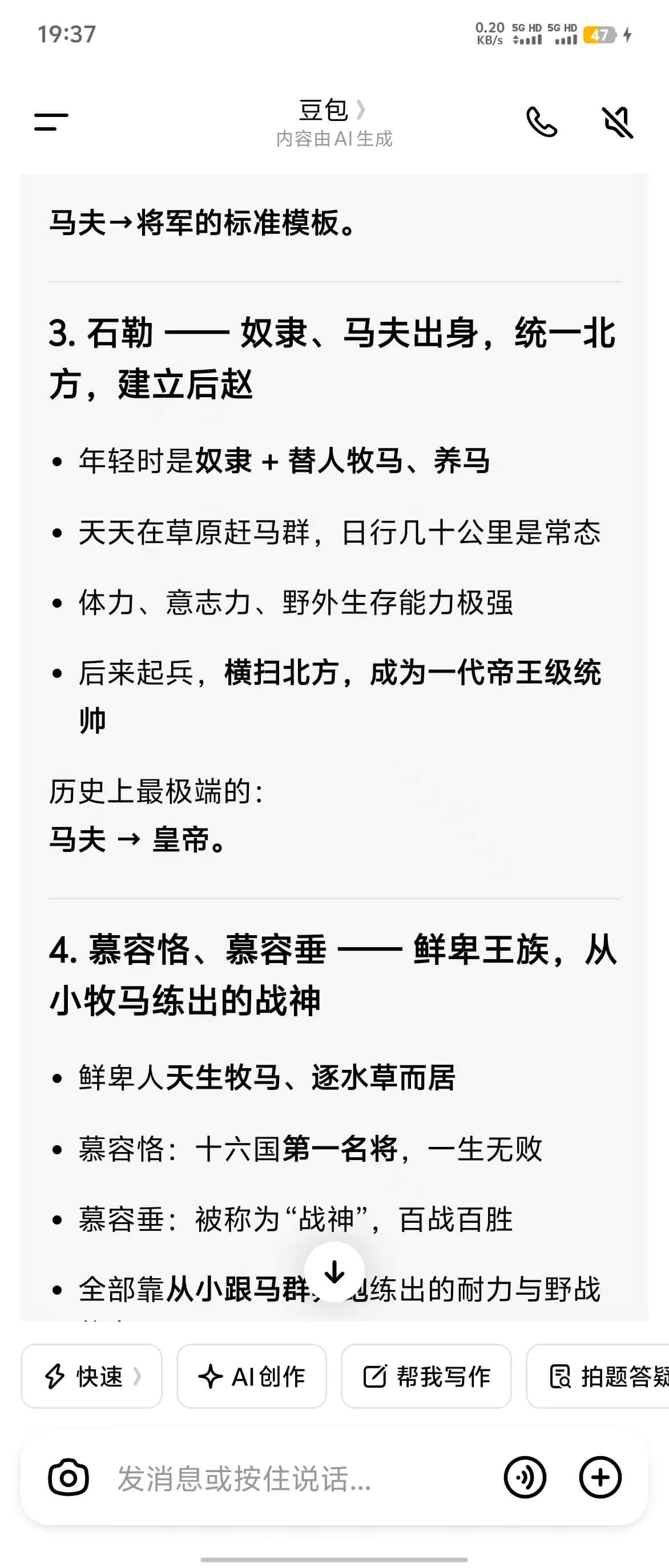This screenshot has width=669, height=1568.
Task: Open the side menu drawer
Action: pos(51,122)
